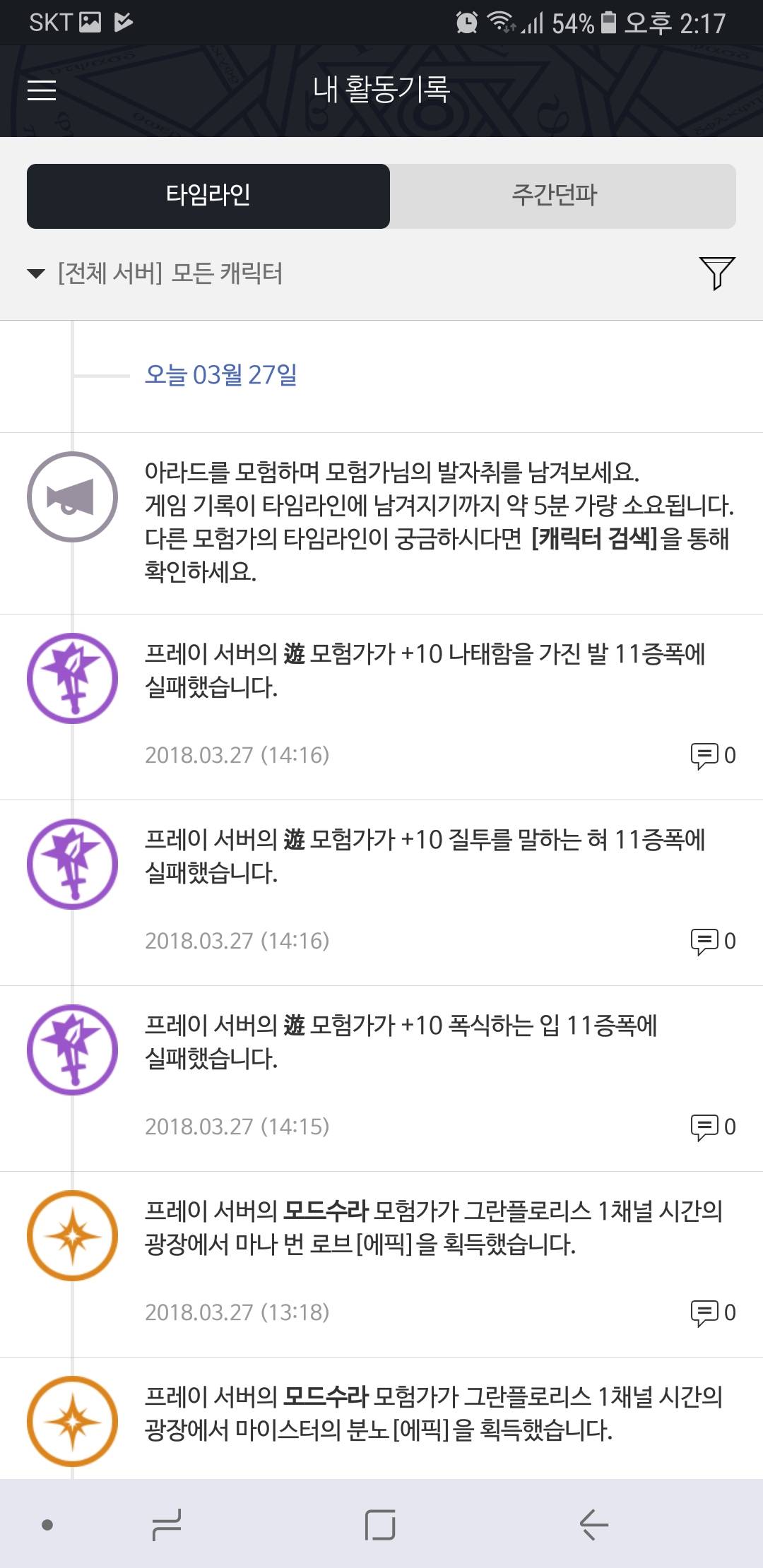763x1568 pixels.
Task: Open the hamburger drawer menu
Action: coord(42,90)
